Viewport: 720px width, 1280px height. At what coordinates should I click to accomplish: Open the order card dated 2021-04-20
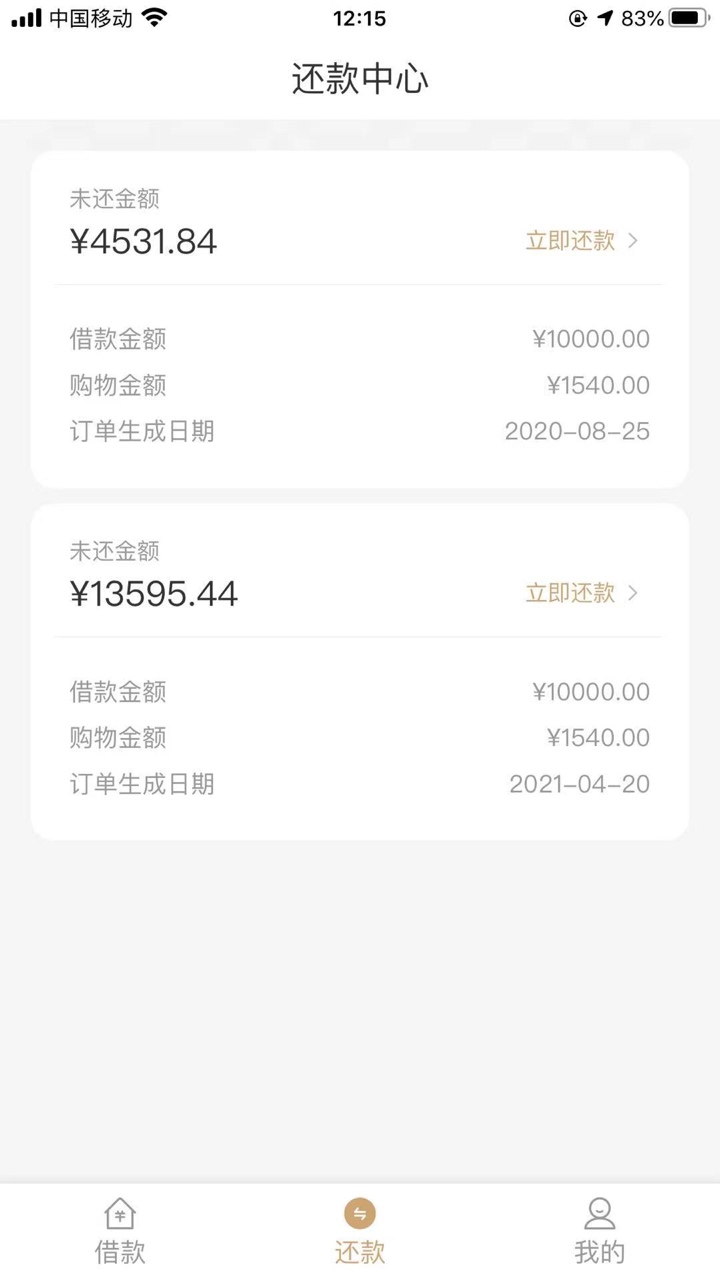360,672
